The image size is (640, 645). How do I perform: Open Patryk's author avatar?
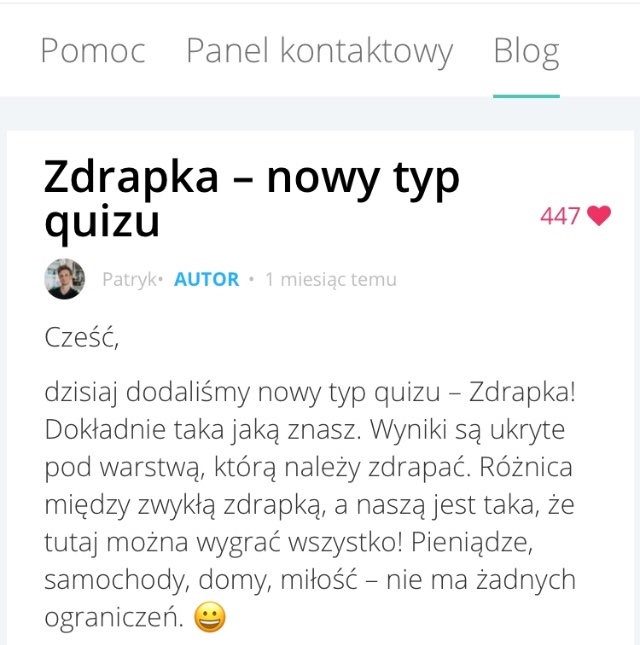pyautogui.click(x=65, y=279)
